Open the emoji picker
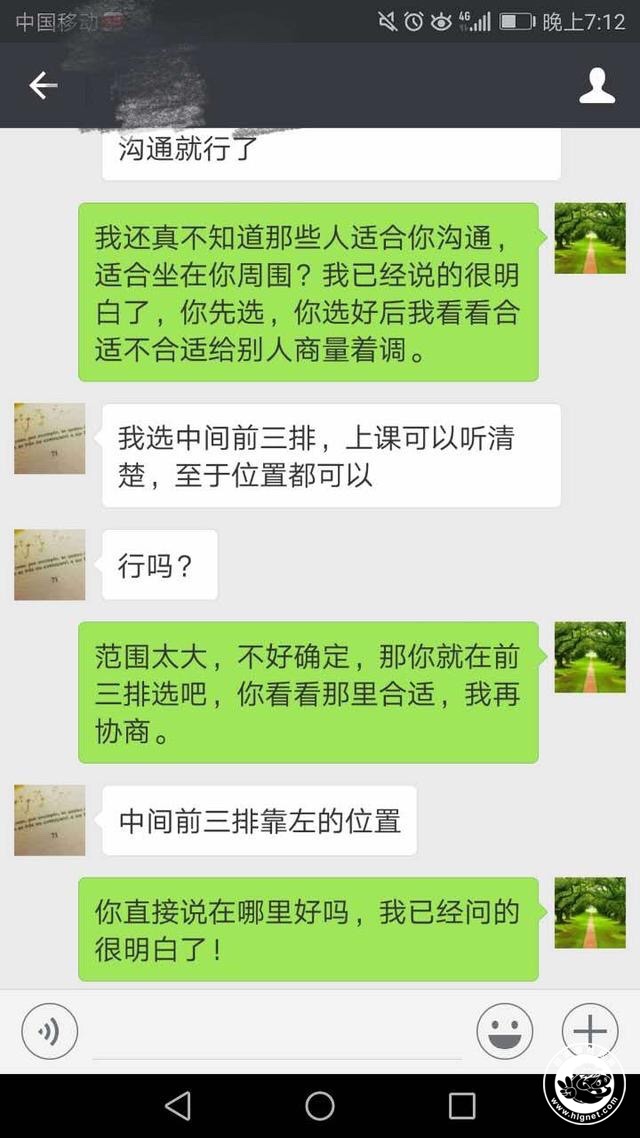640x1138 pixels. coord(504,1031)
